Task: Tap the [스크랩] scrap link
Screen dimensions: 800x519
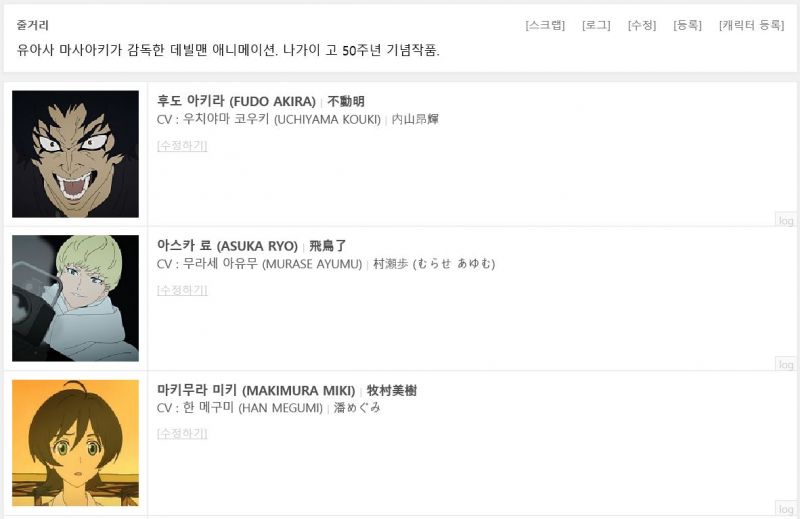Action: 545,25
